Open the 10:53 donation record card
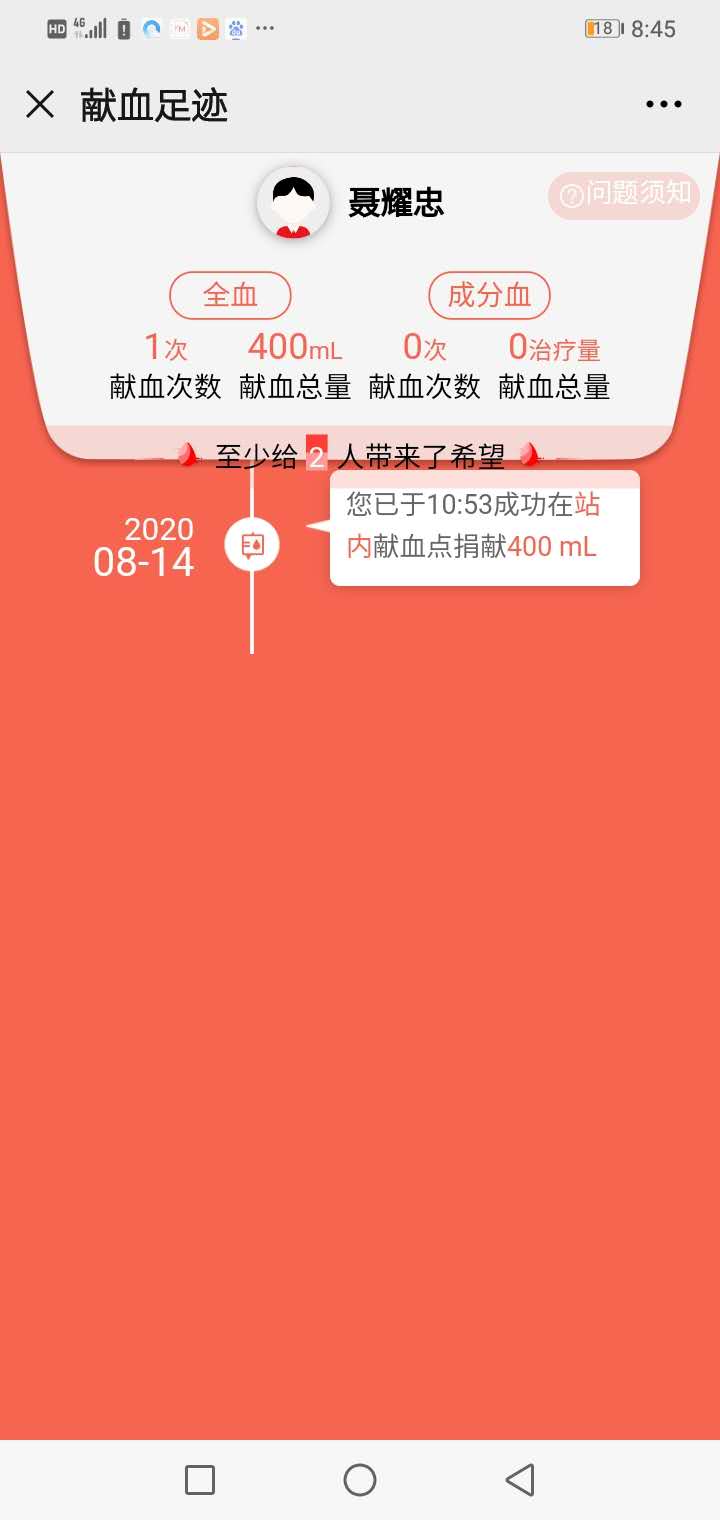The image size is (720, 1520). tap(485, 527)
